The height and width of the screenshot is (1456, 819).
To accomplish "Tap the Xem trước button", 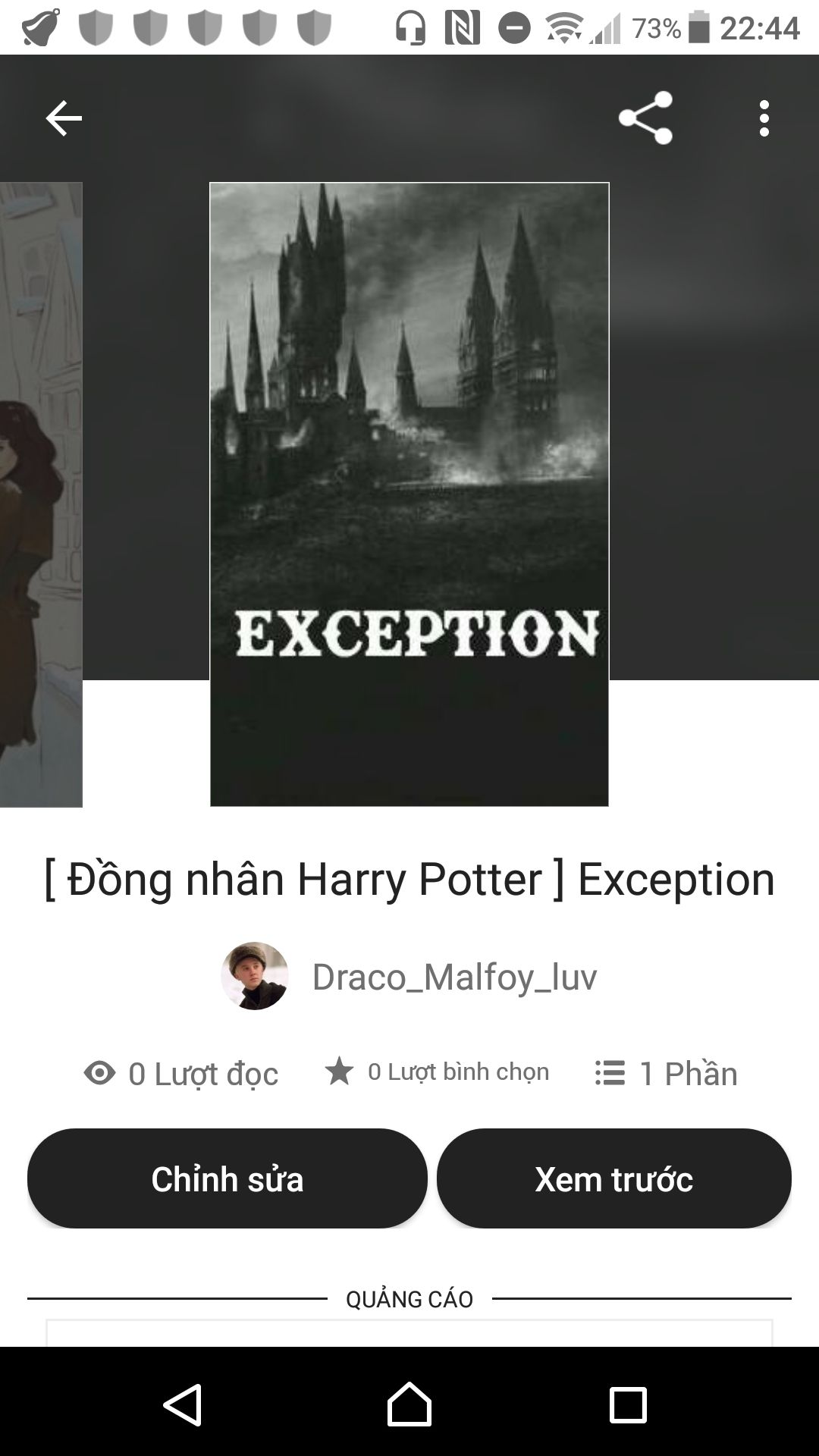I will point(613,1178).
